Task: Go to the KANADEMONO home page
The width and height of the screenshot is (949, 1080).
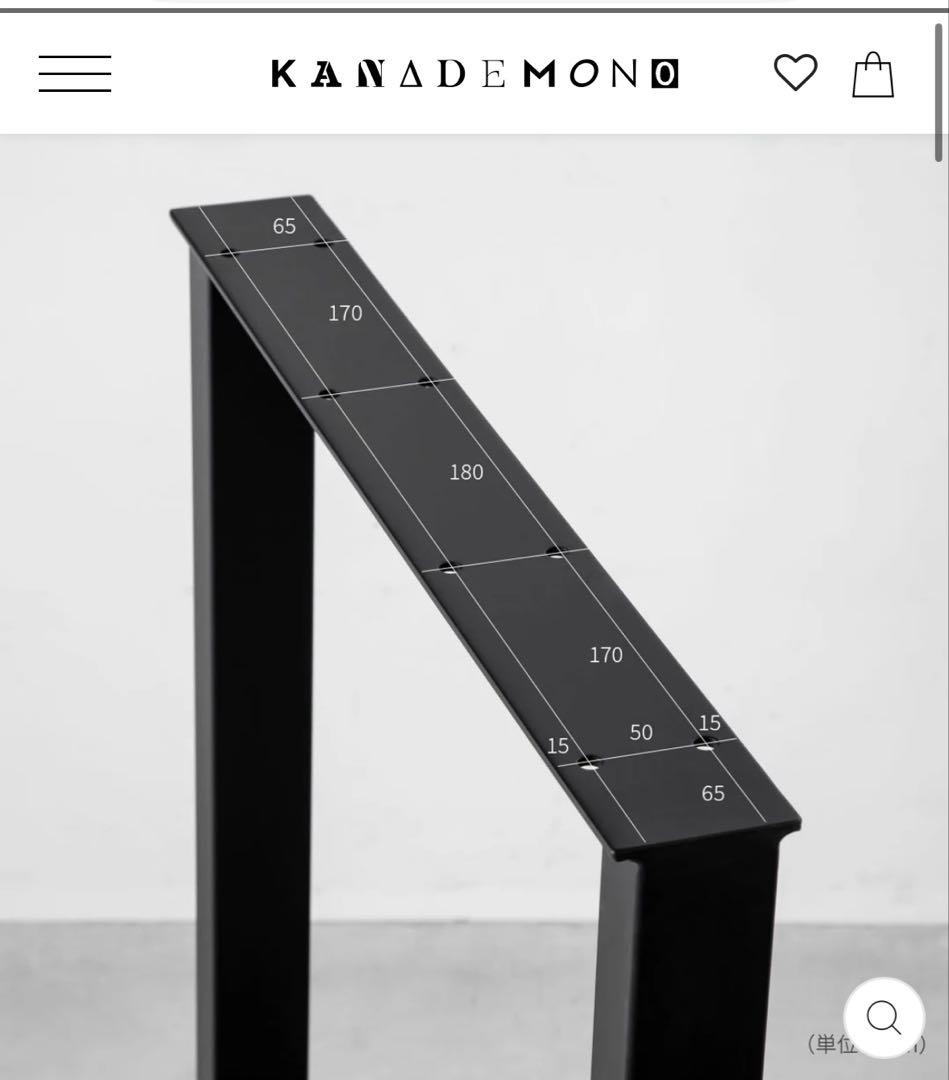Action: tap(474, 74)
